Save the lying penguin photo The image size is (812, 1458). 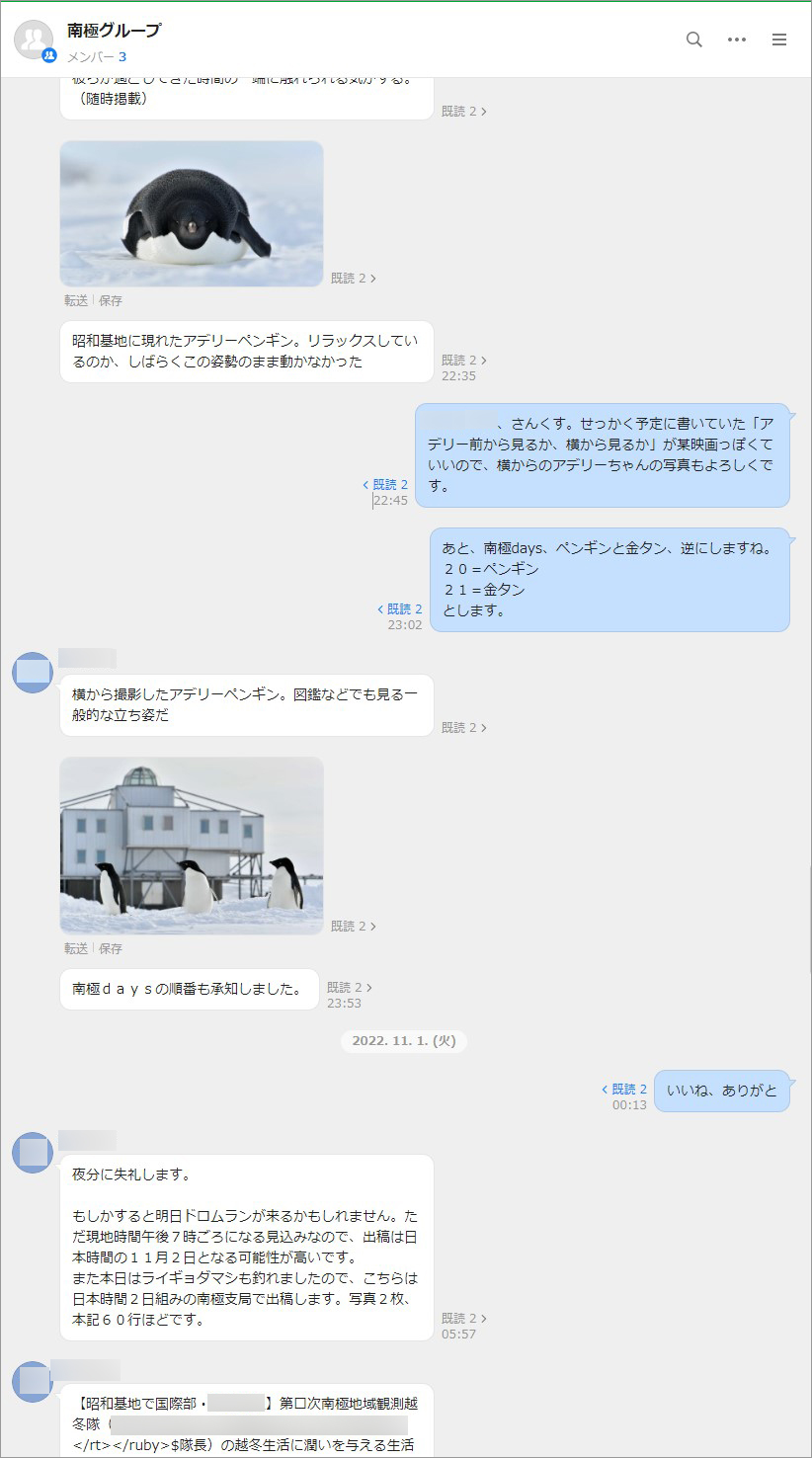pyautogui.click(x=111, y=300)
